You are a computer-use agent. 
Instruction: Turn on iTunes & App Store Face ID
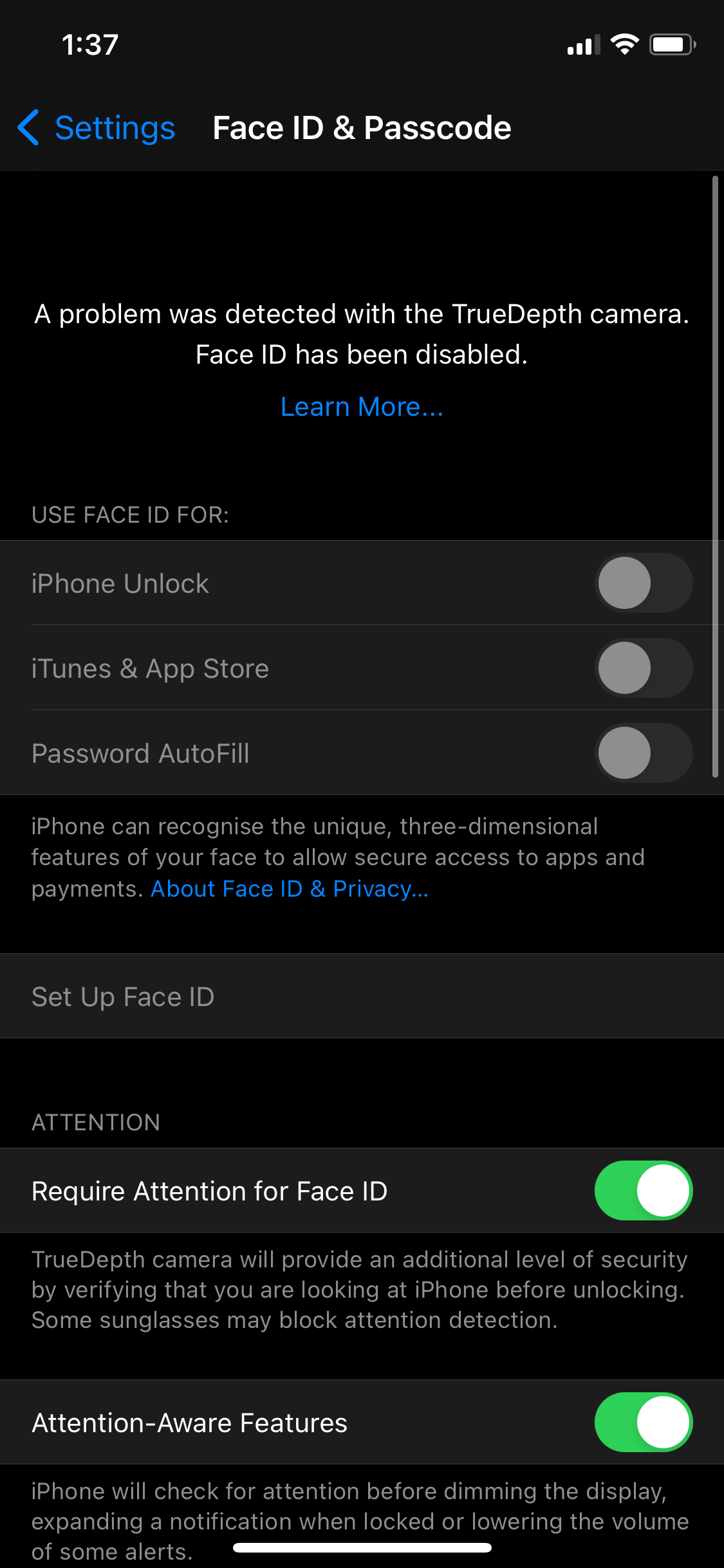click(644, 668)
